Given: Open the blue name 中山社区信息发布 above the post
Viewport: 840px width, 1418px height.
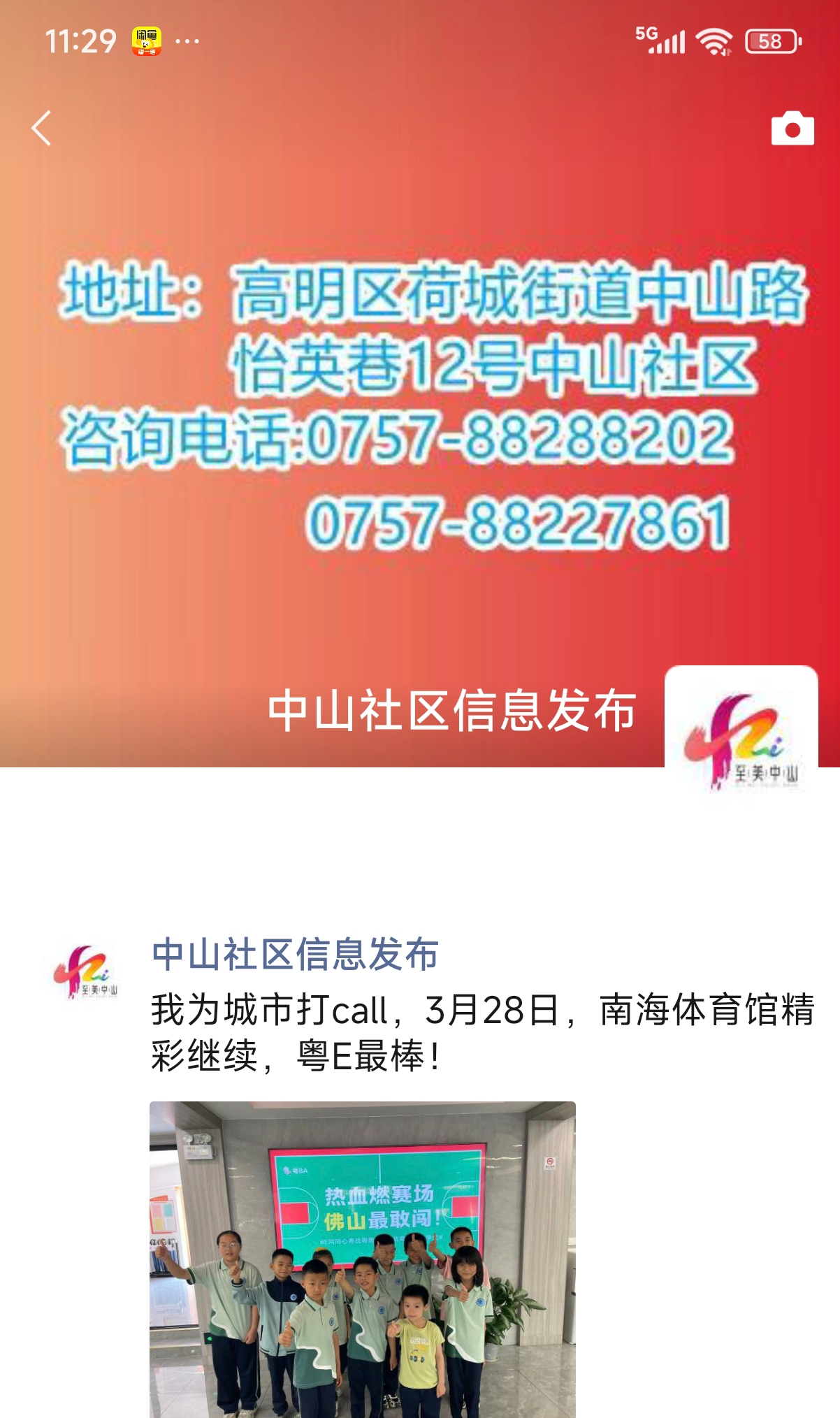Looking at the screenshot, I should (295, 955).
